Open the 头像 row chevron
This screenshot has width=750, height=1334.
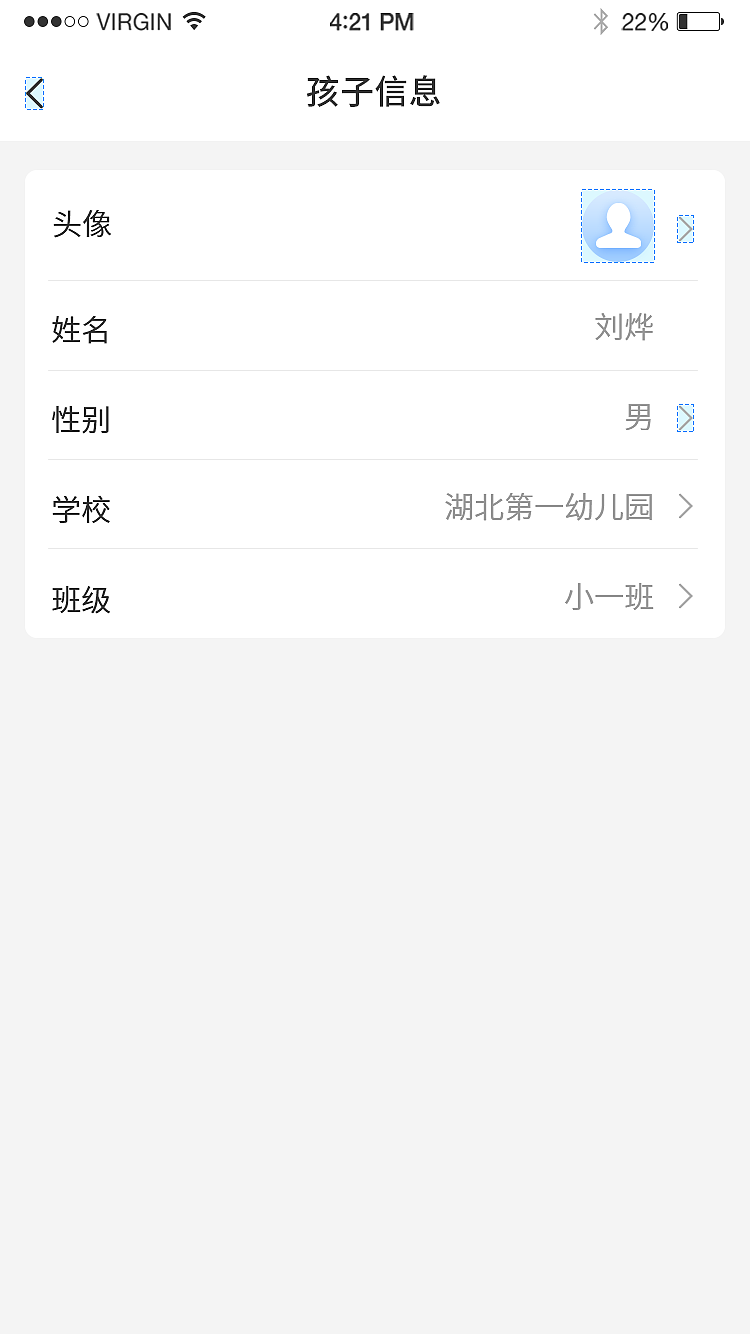pyautogui.click(x=685, y=227)
